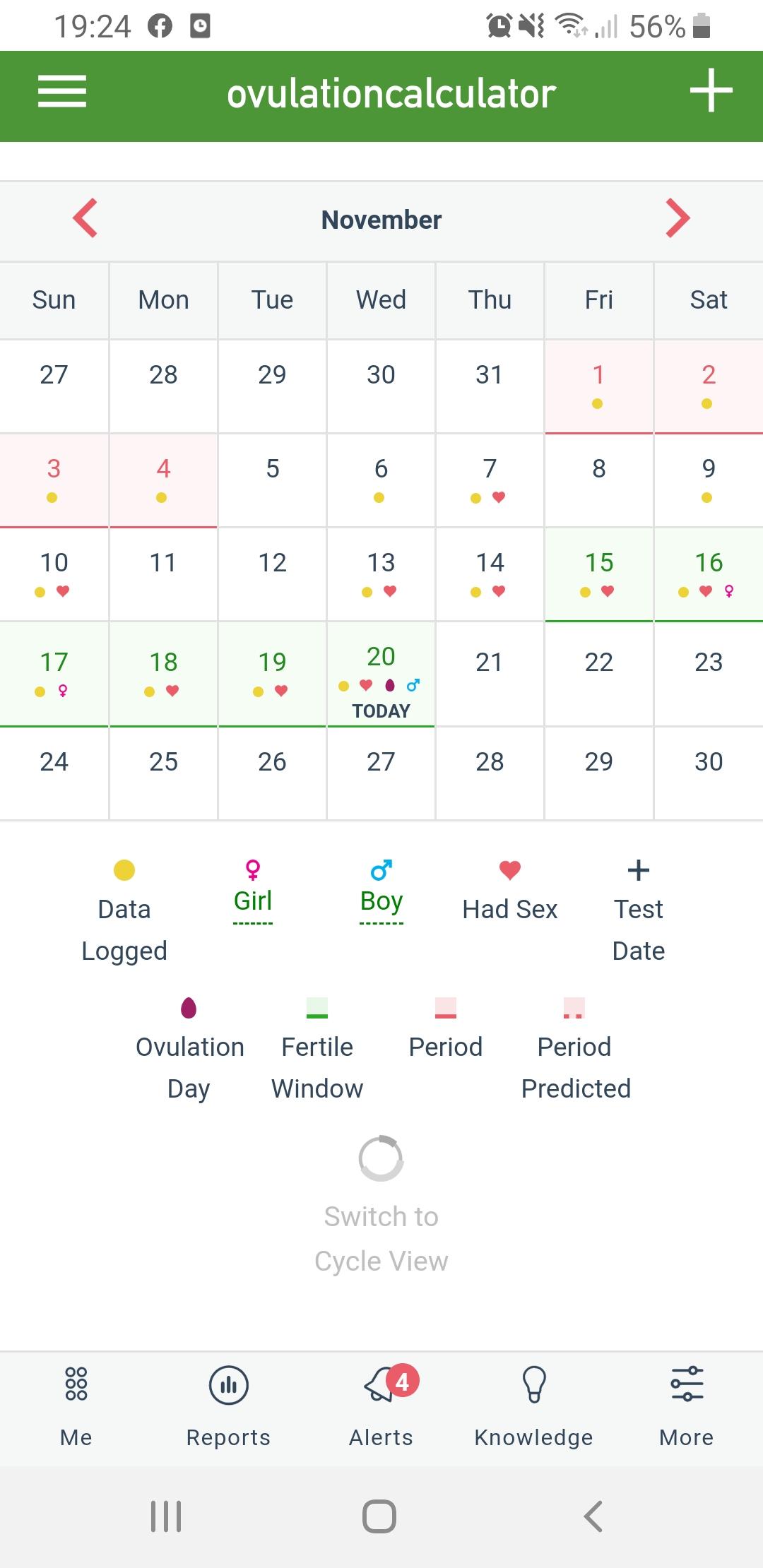Screen dimensions: 763x1568
Task: Switch to the Knowledge tab
Action: (534, 1406)
